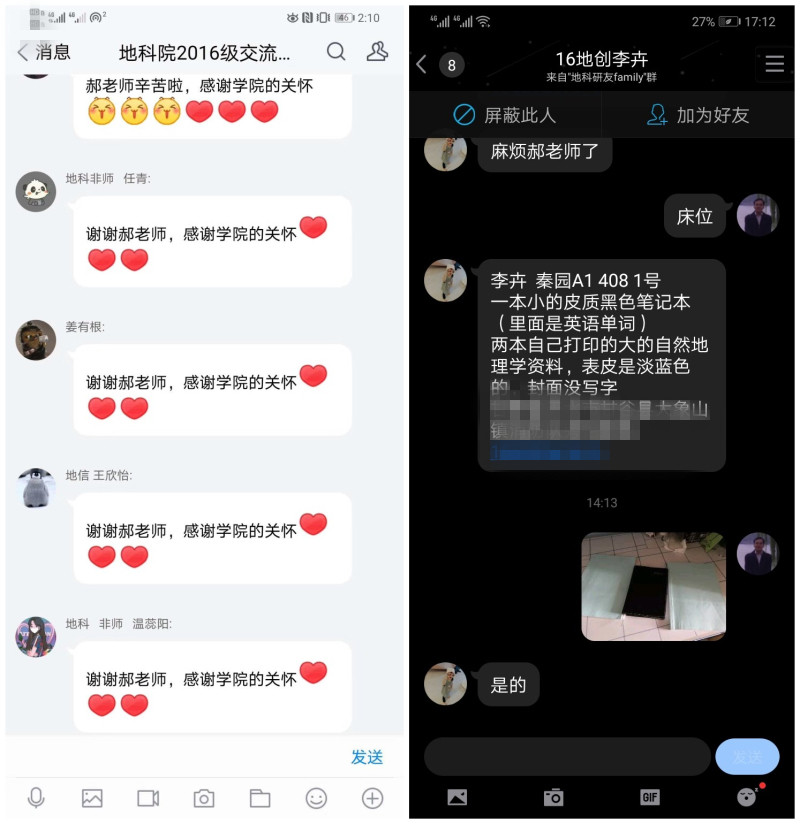Open the smiley emoji picker

coord(316,798)
